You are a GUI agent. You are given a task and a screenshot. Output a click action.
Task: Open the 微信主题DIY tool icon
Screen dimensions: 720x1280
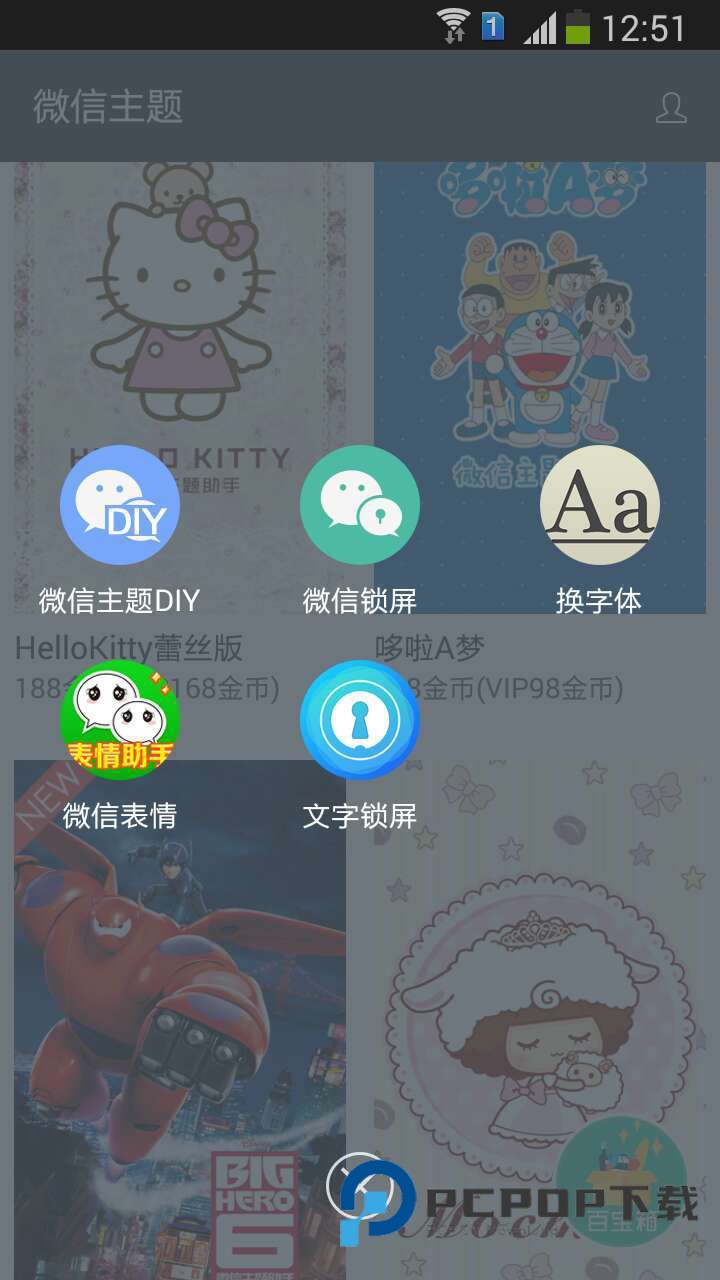pos(120,505)
